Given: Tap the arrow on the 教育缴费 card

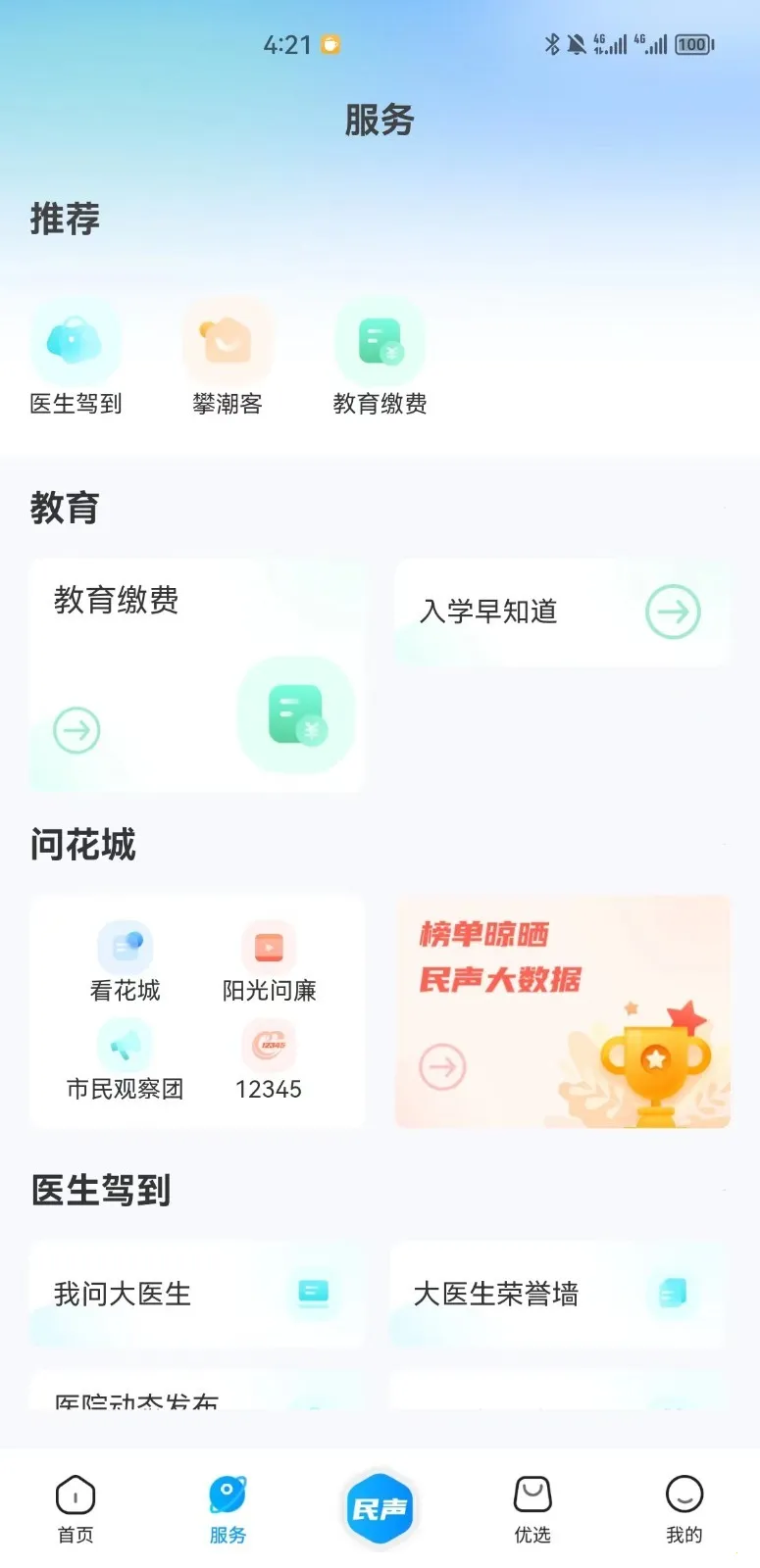Looking at the screenshot, I should tap(75, 729).
